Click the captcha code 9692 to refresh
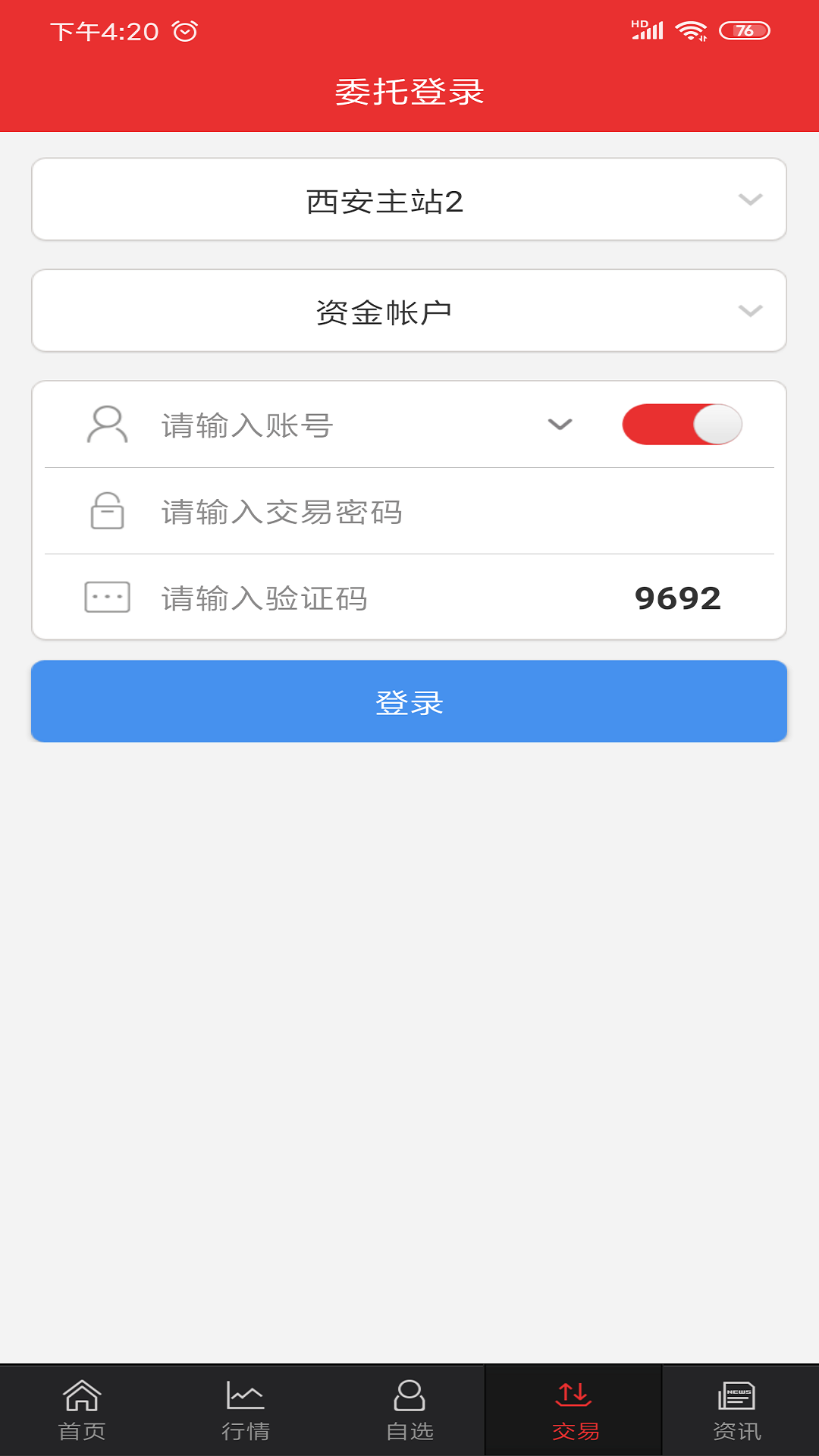The width and height of the screenshot is (819, 1456). 679,598
